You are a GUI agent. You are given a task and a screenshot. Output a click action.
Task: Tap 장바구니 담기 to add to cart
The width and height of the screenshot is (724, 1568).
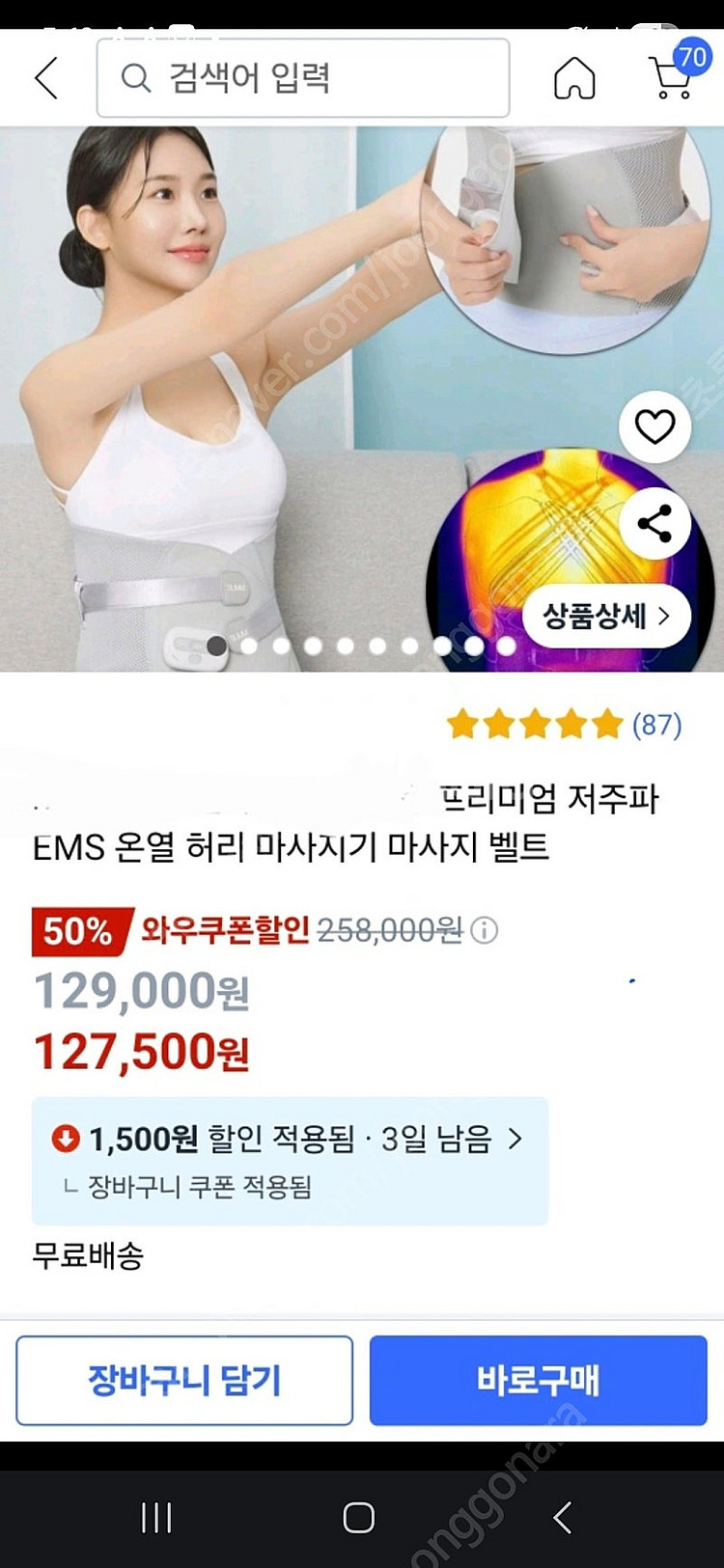(x=184, y=1380)
